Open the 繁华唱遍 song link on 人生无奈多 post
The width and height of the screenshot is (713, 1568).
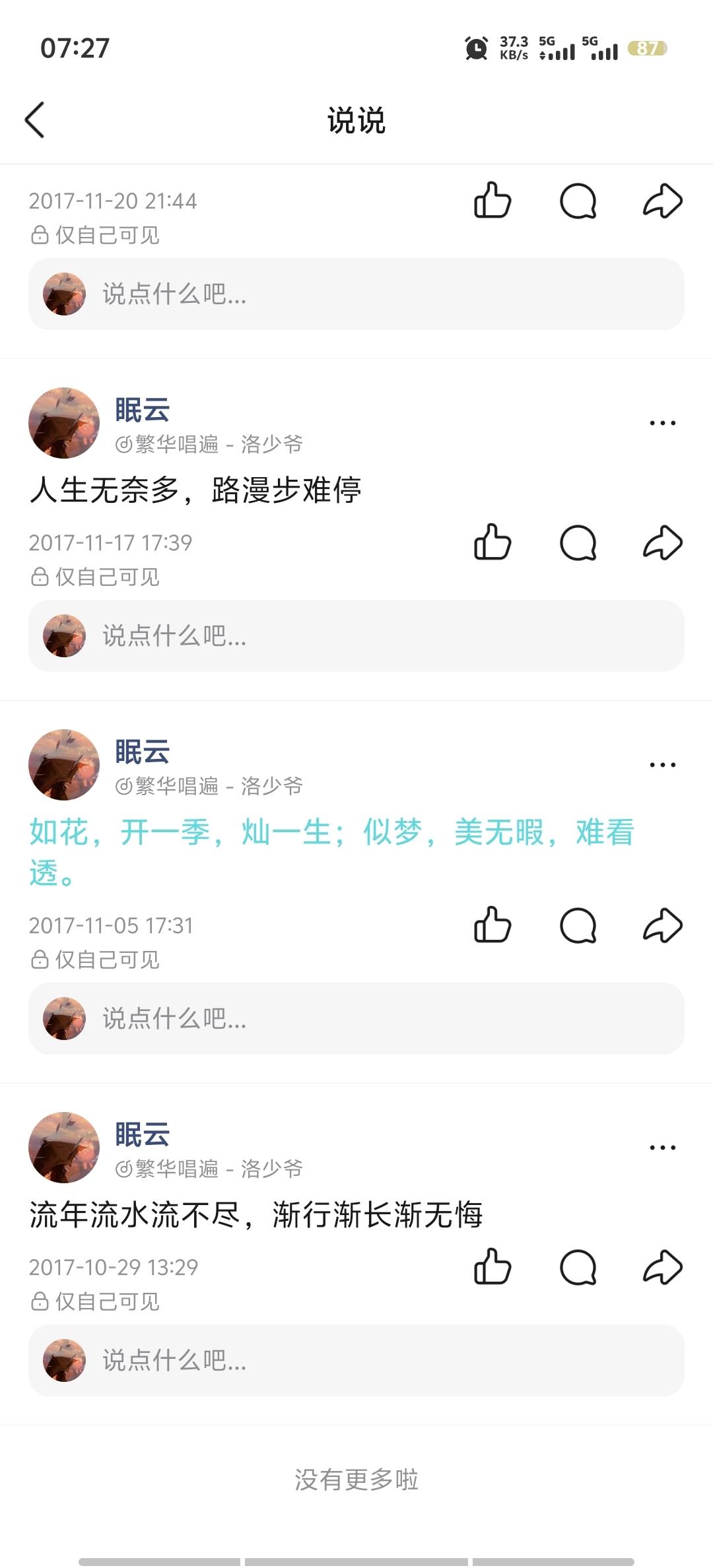[x=209, y=444]
